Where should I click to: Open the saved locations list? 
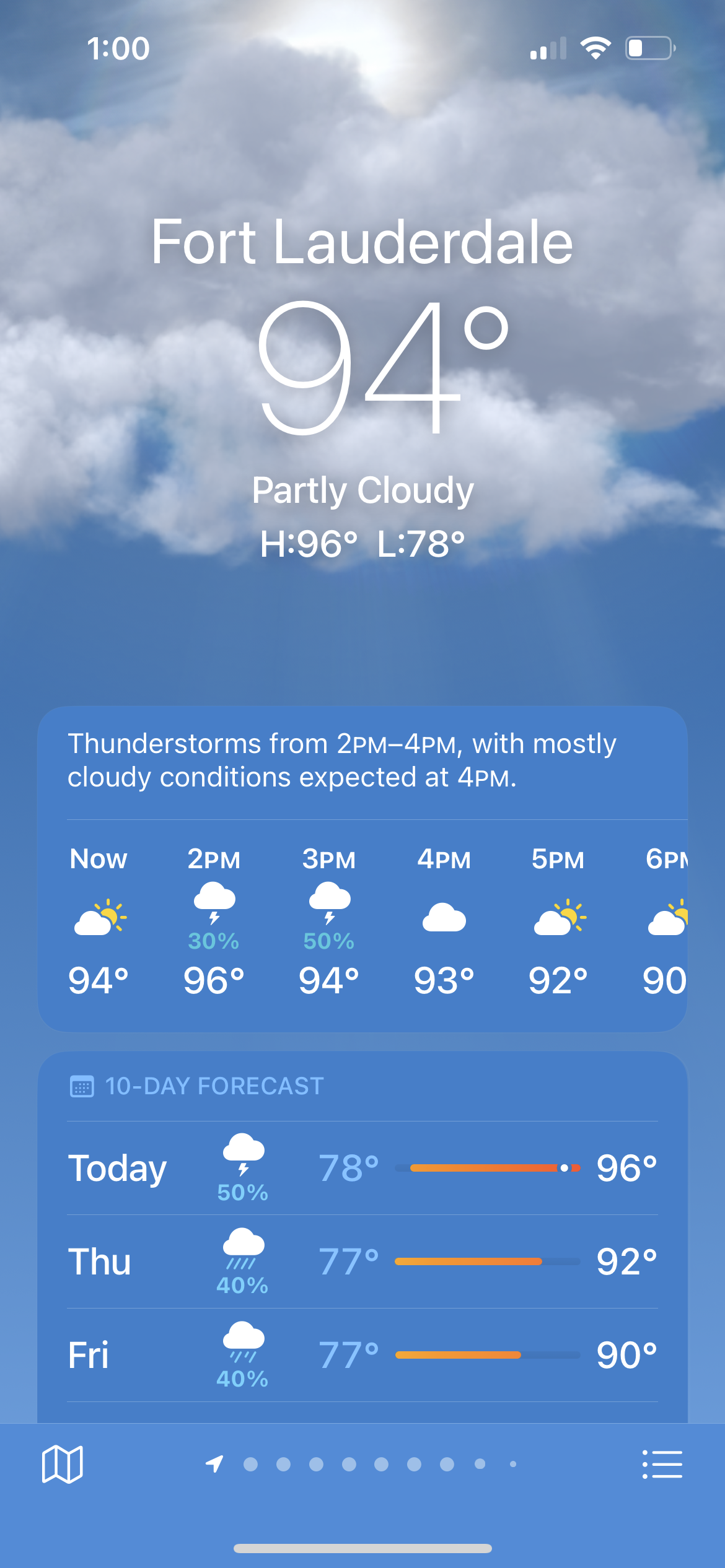662,1465
